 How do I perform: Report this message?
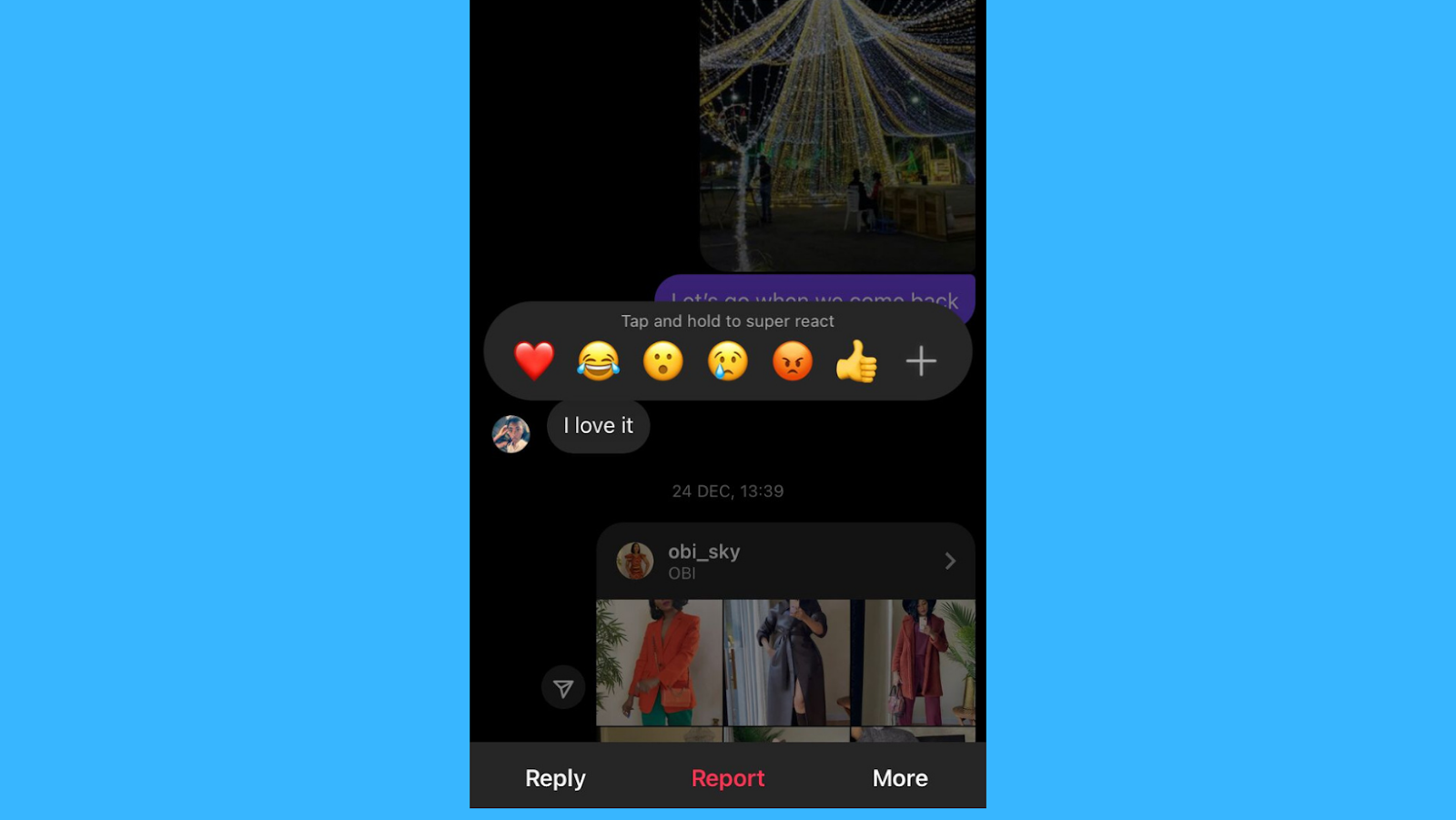click(728, 778)
